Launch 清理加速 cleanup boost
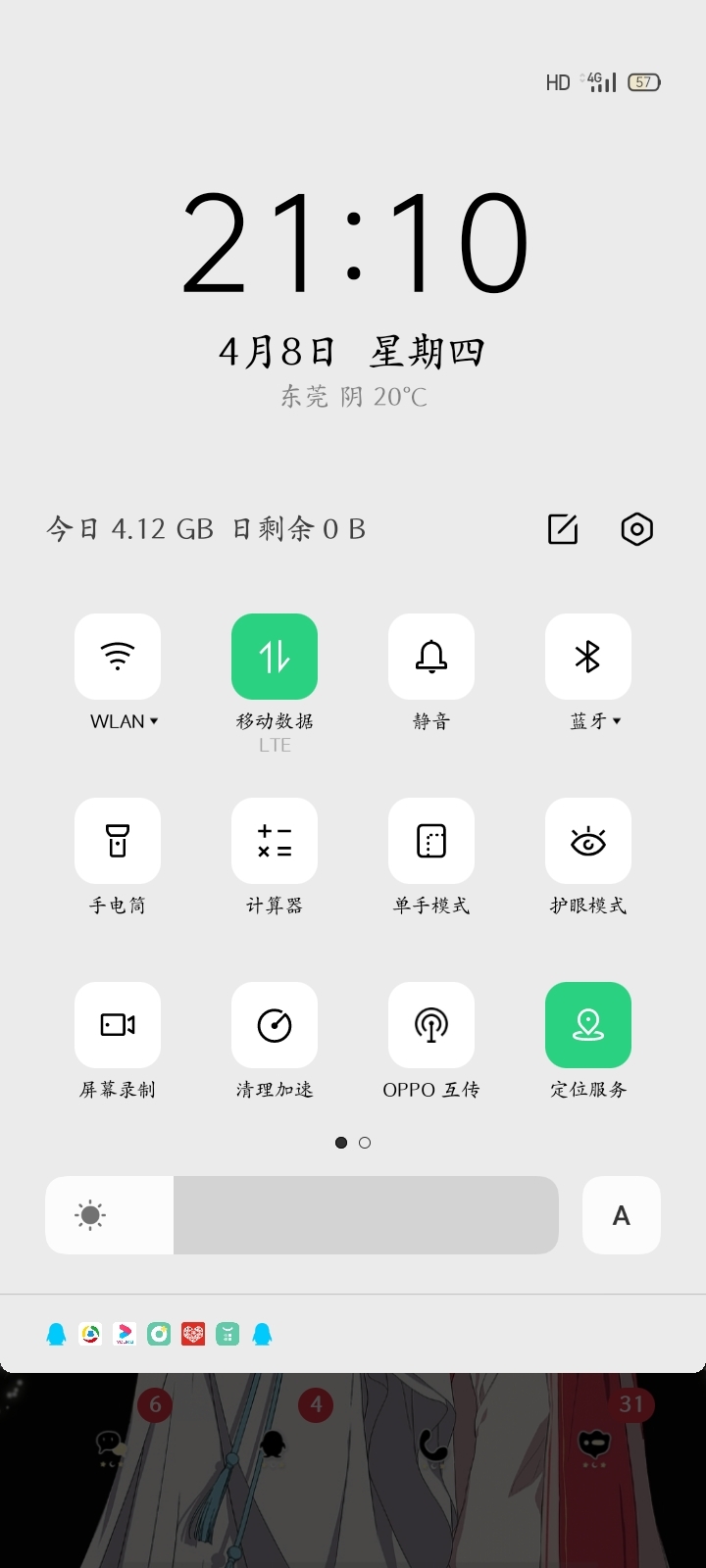This screenshot has height=1568, width=706. click(x=275, y=1025)
